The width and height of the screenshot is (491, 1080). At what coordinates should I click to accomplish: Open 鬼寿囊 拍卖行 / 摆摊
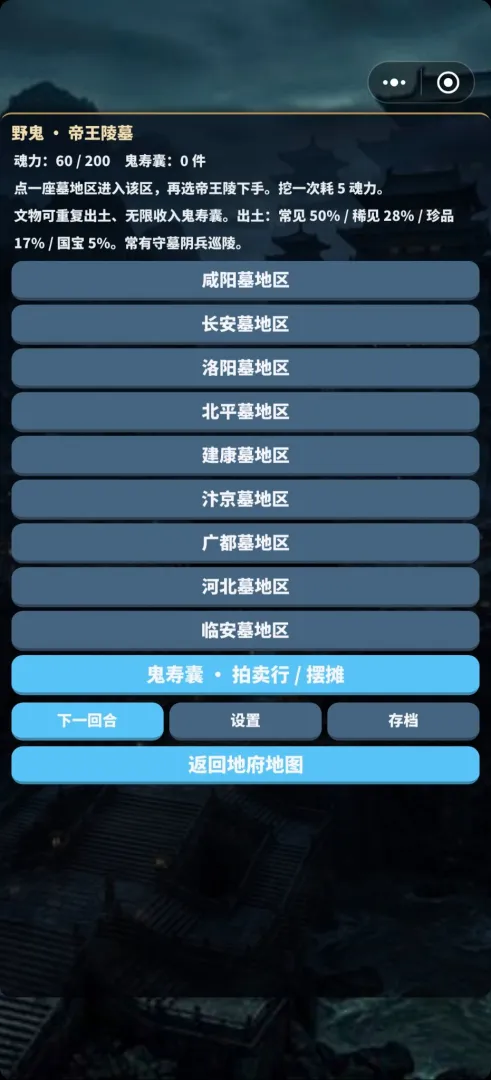click(245, 675)
